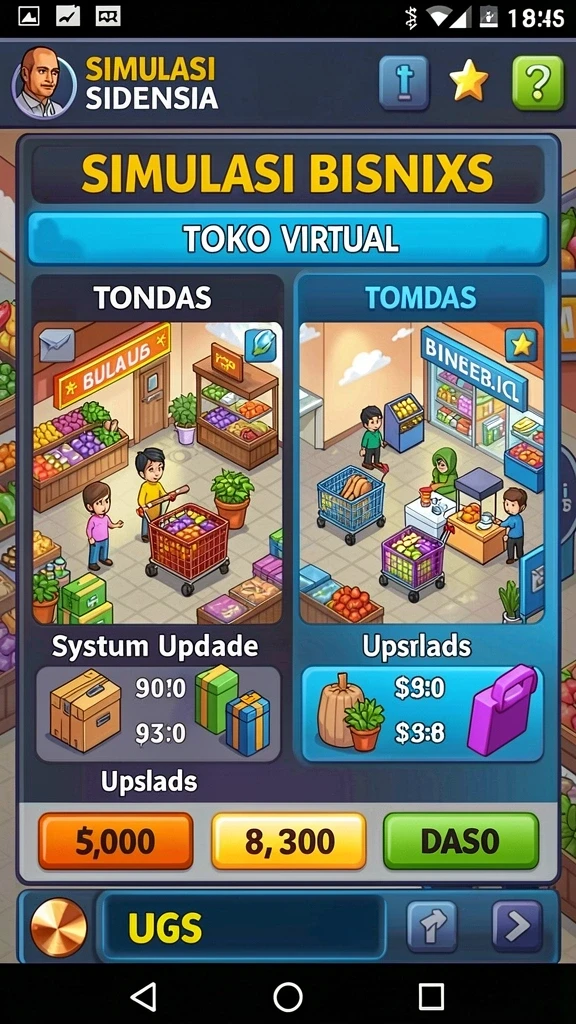
Task: Go to next with the chevron button
Action: coord(517,926)
